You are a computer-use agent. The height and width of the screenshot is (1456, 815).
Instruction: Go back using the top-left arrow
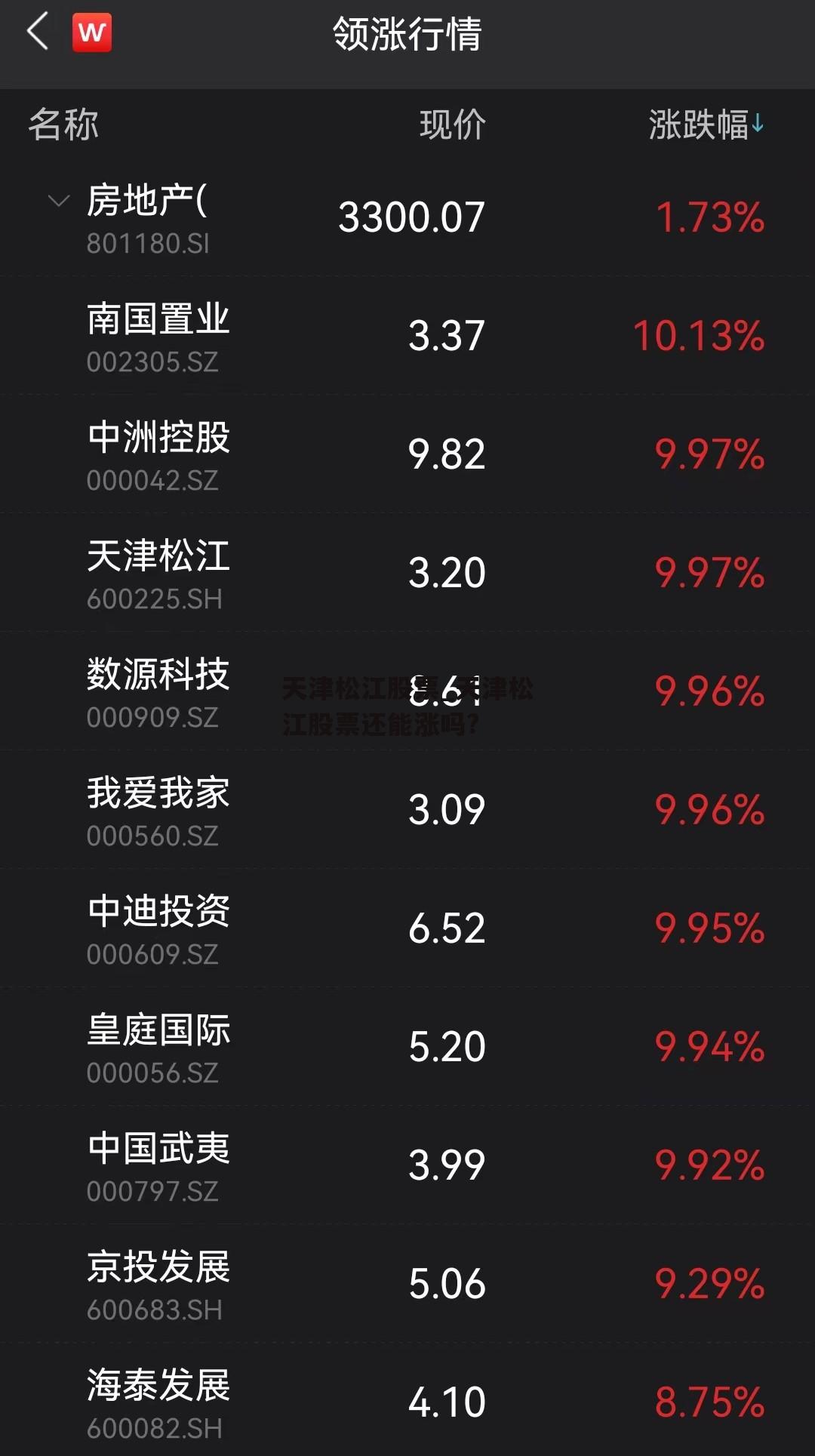pos(38,32)
